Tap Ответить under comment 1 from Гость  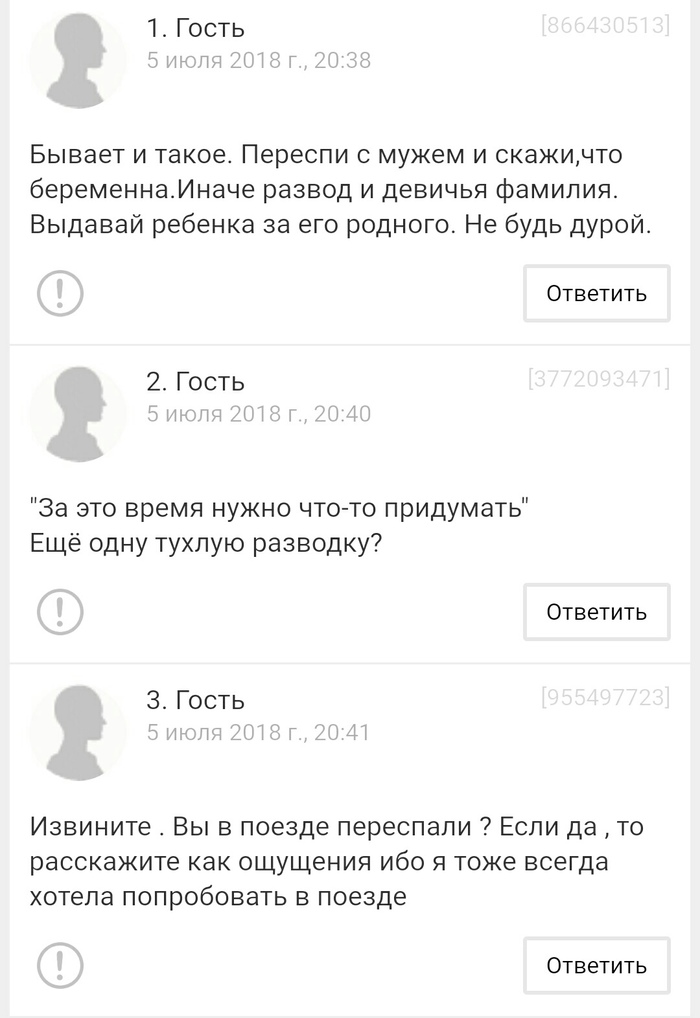pyautogui.click(x=596, y=294)
